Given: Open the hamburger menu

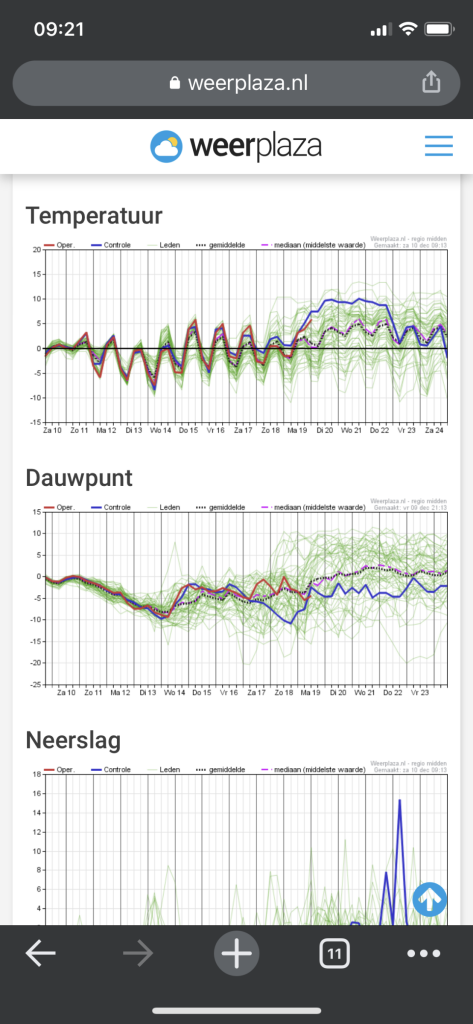Looking at the screenshot, I should tap(438, 146).
